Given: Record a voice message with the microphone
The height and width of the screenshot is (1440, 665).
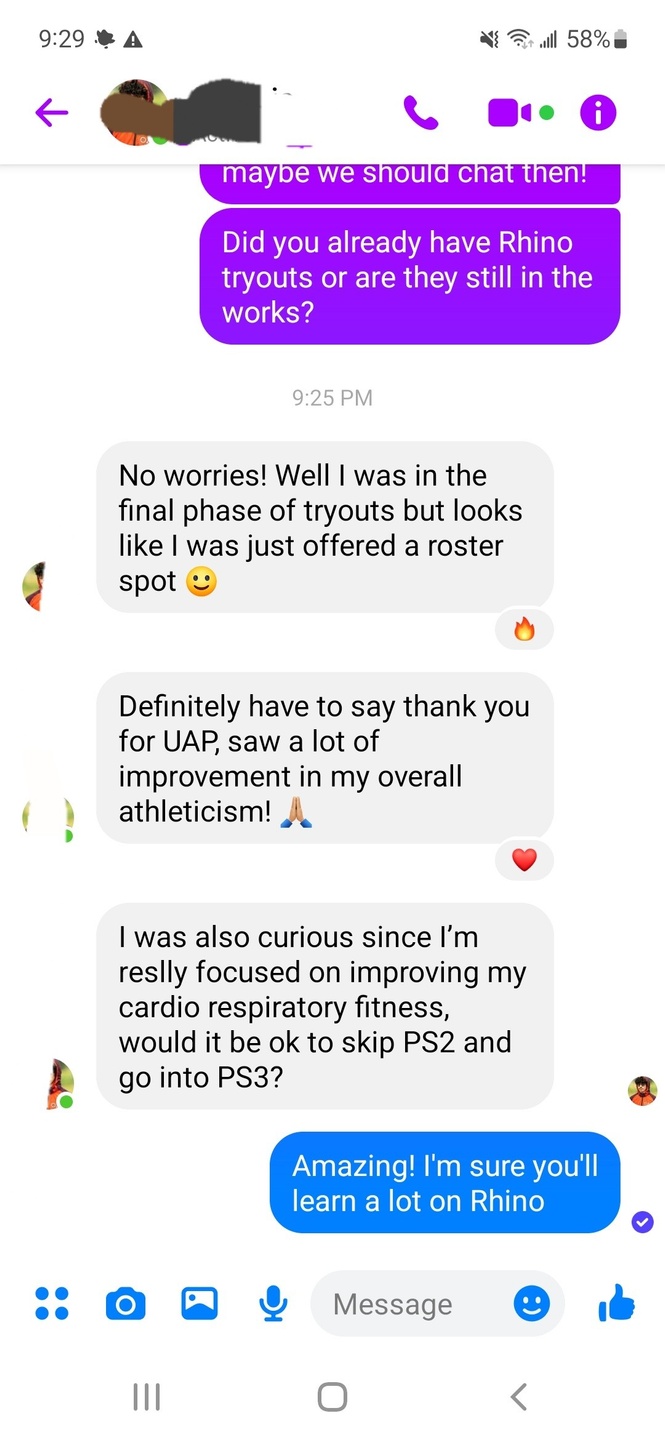Looking at the screenshot, I should 272,1303.
